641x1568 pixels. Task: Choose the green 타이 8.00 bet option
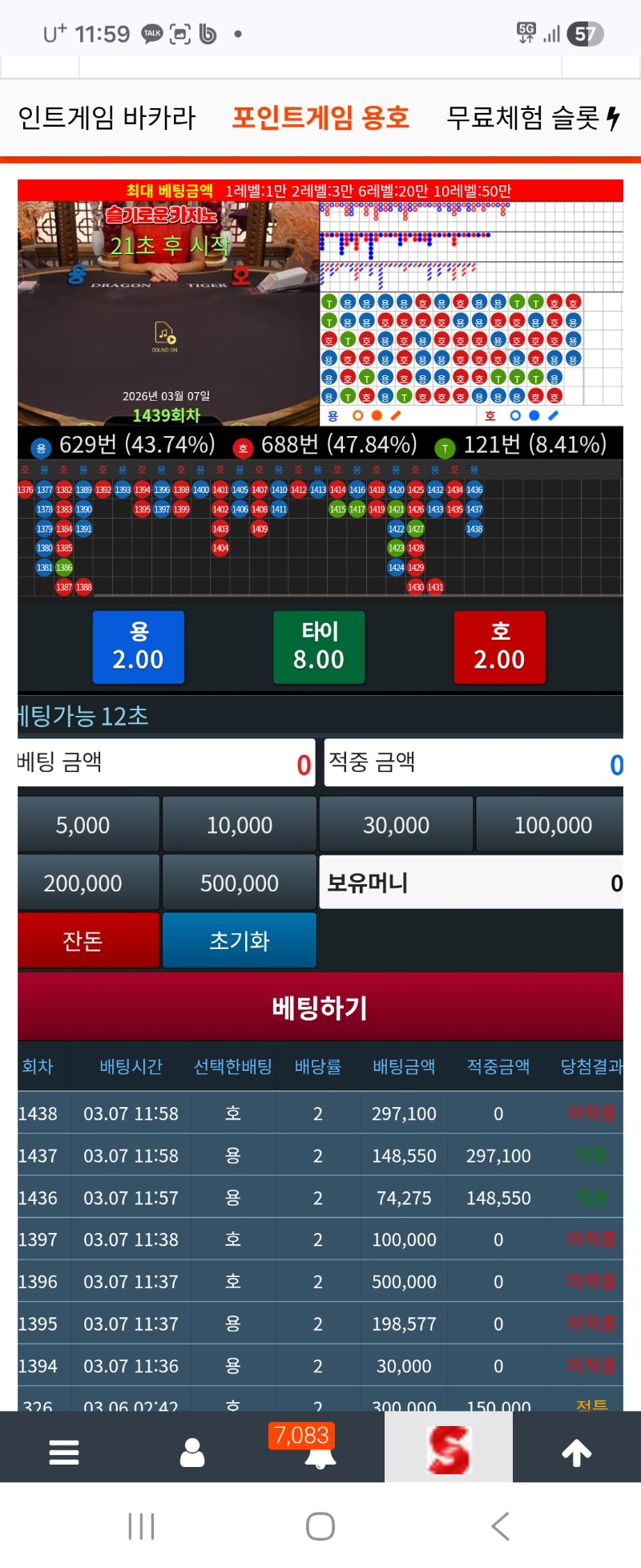coord(319,647)
